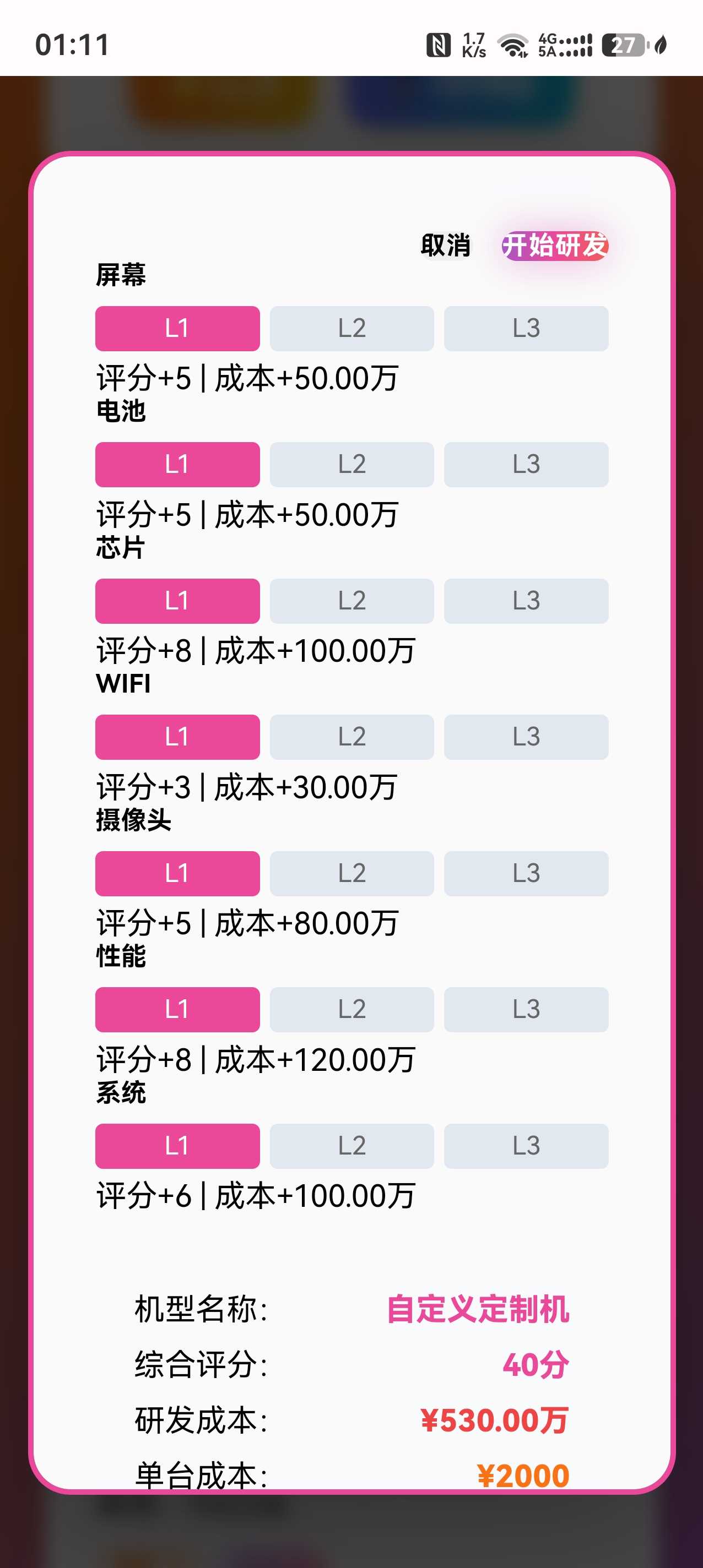The width and height of the screenshot is (703, 1568).
Task: Upgrade 芯片 to L3
Action: tap(526, 601)
